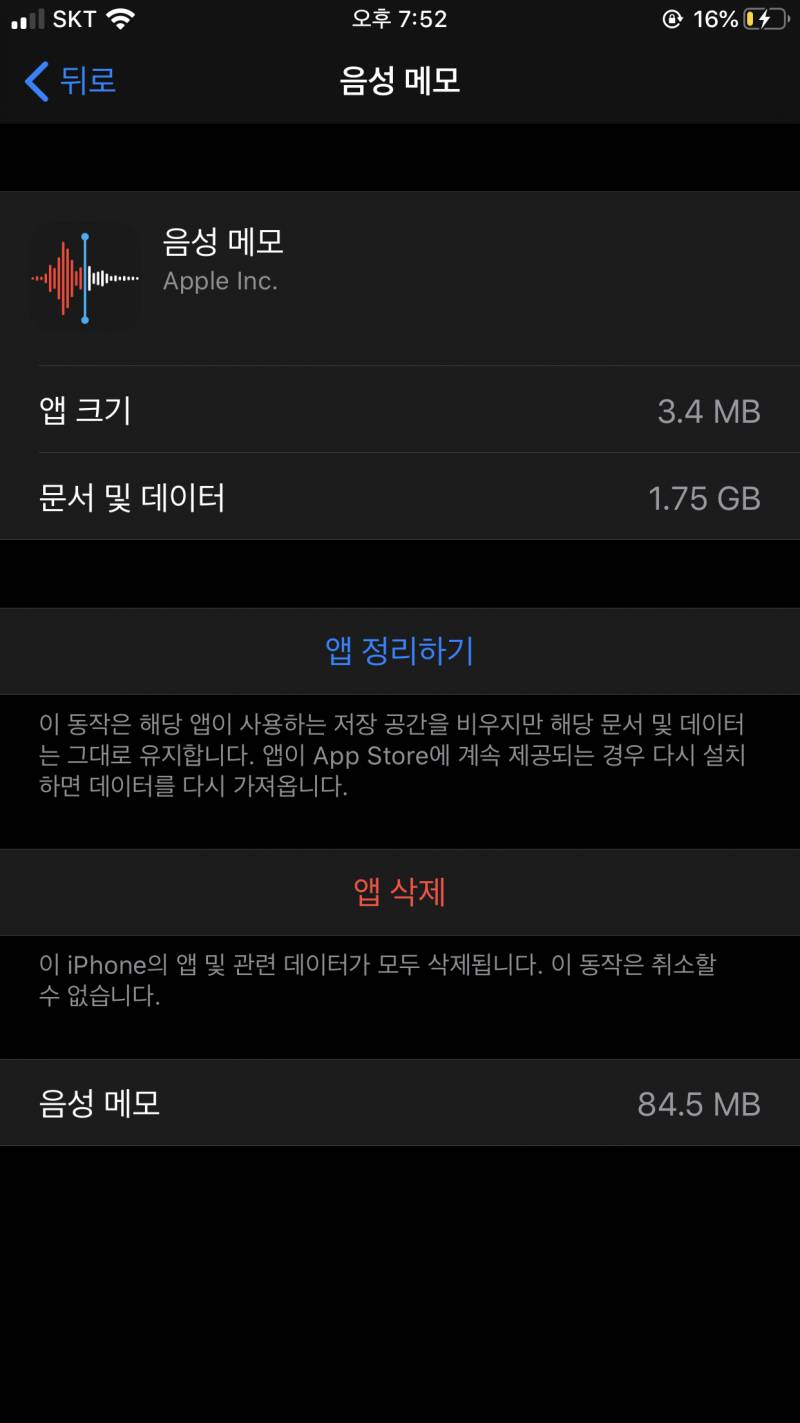
Task: Select the 앱 크기 row
Action: (x=400, y=411)
